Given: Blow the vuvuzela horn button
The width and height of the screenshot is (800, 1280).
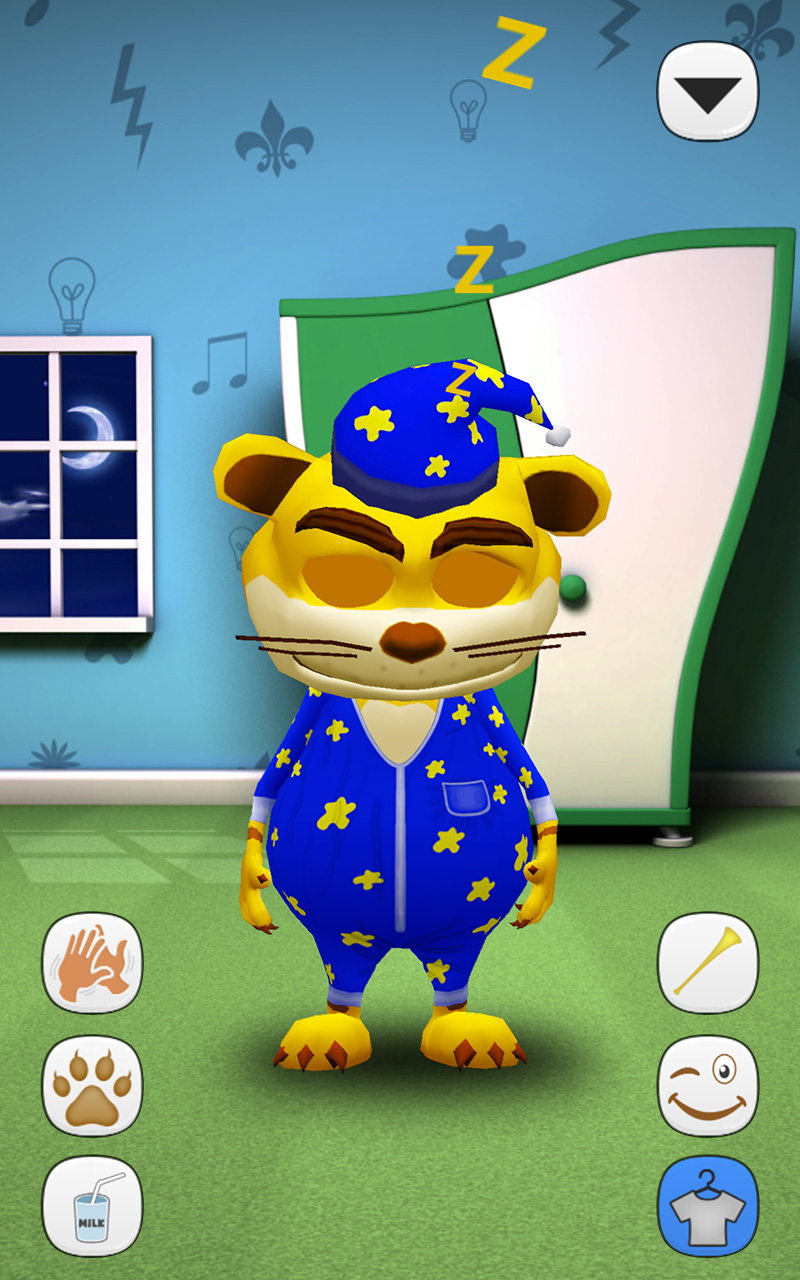Looking at the screenshot, I should pyautogui.click(x=708, y=963).
